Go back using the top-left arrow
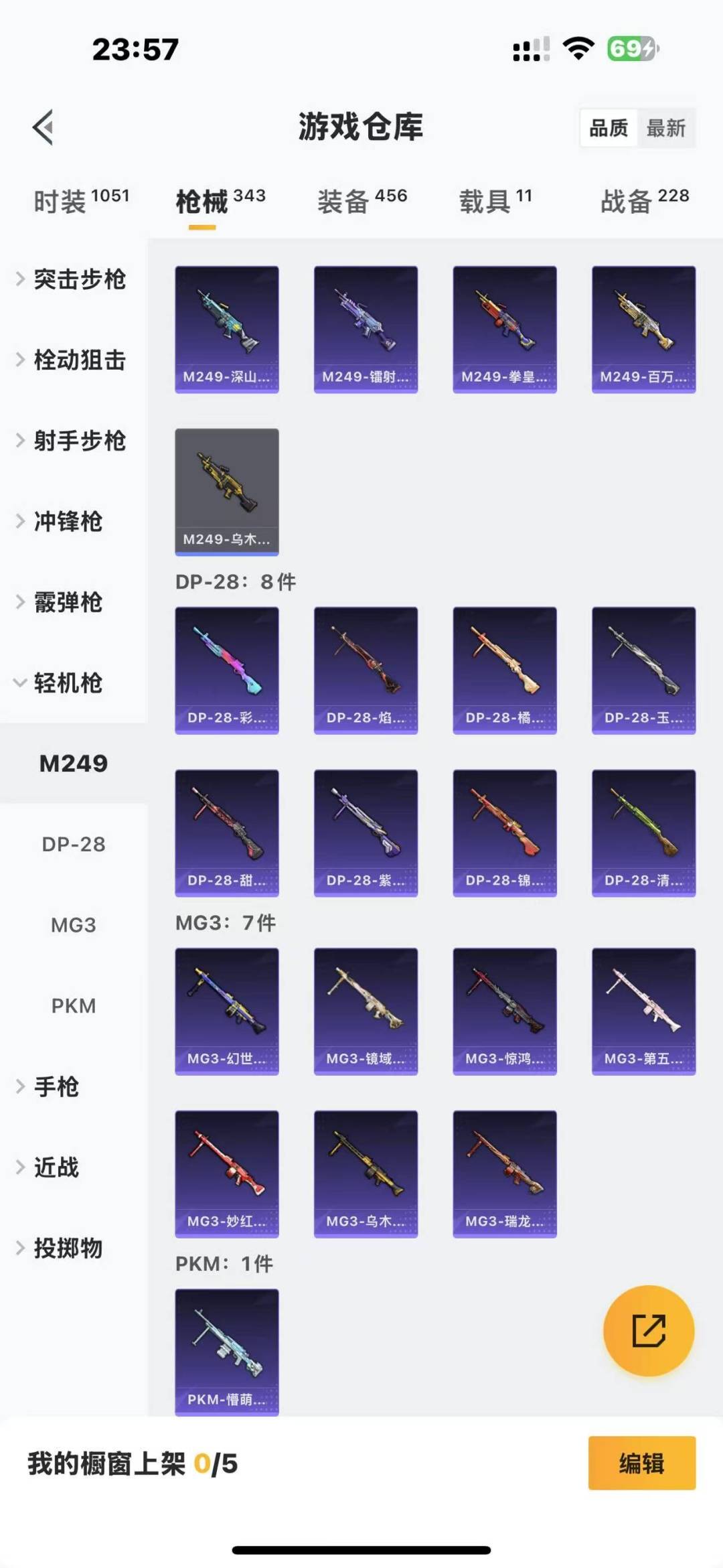723x1568 pixels. 43,127
